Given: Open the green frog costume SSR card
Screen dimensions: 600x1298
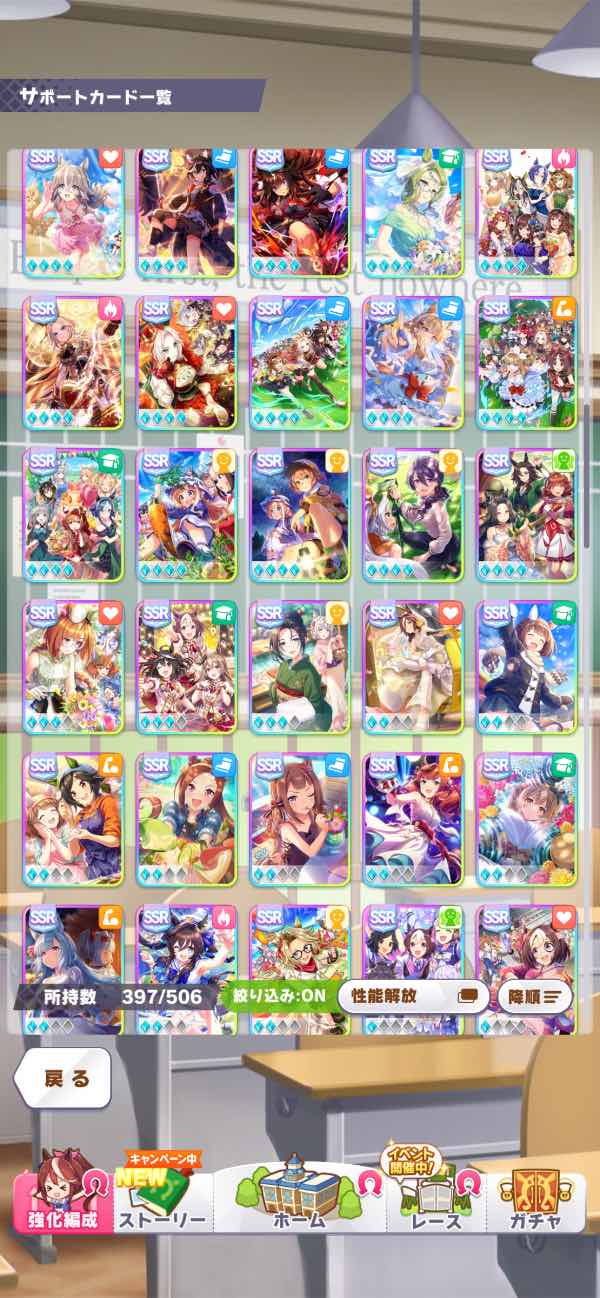Looking at the screenshot, I should point(187,819).
